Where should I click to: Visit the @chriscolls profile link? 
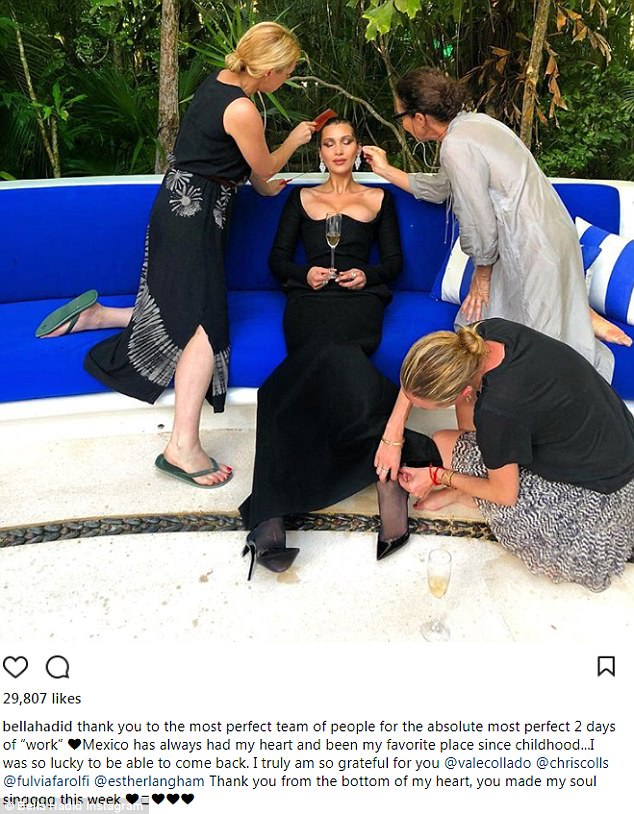point(572,763)
